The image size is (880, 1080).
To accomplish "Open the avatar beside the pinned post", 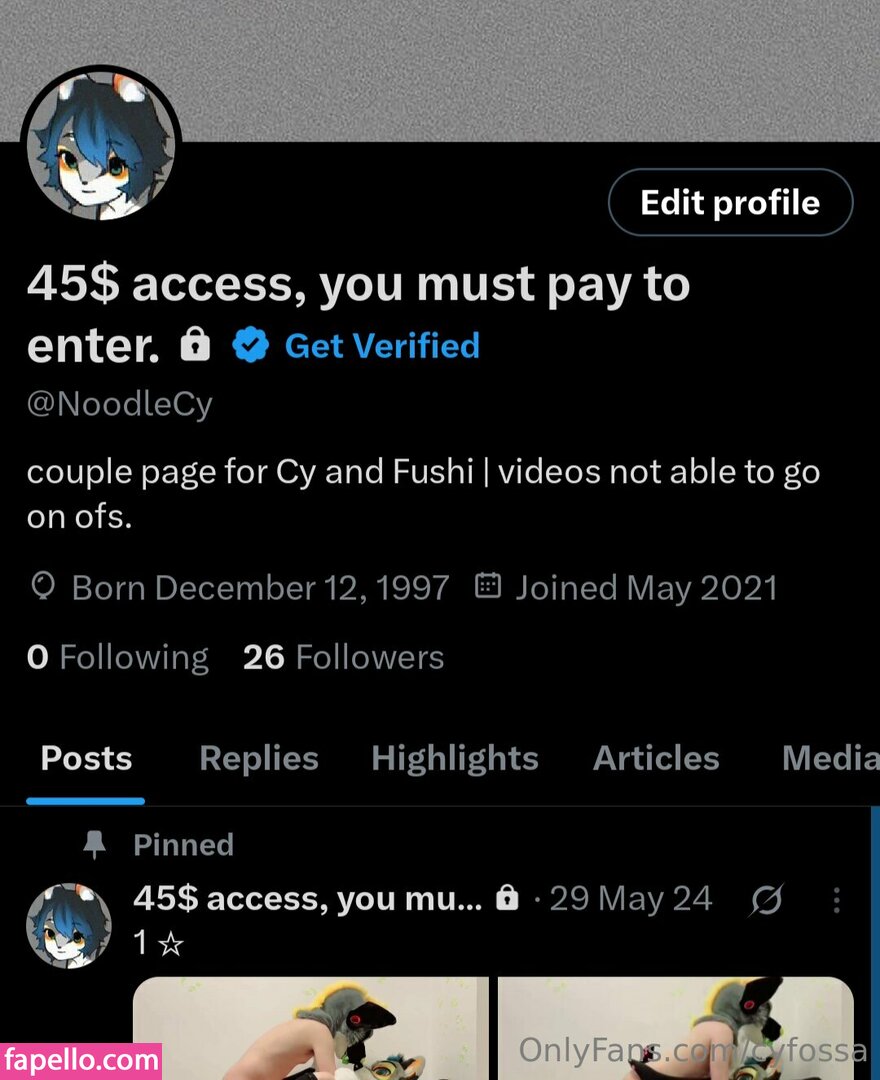I will tap(69, 925).
